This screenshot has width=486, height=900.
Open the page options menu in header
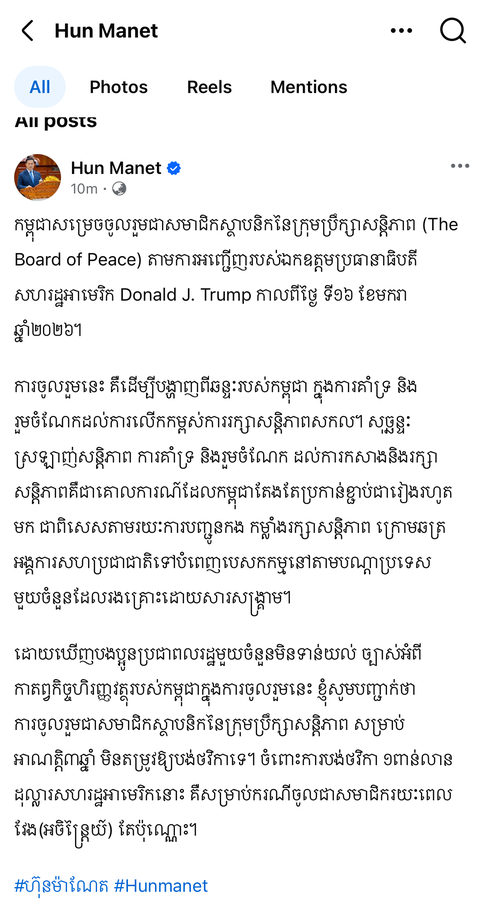[x=401, y=30]
